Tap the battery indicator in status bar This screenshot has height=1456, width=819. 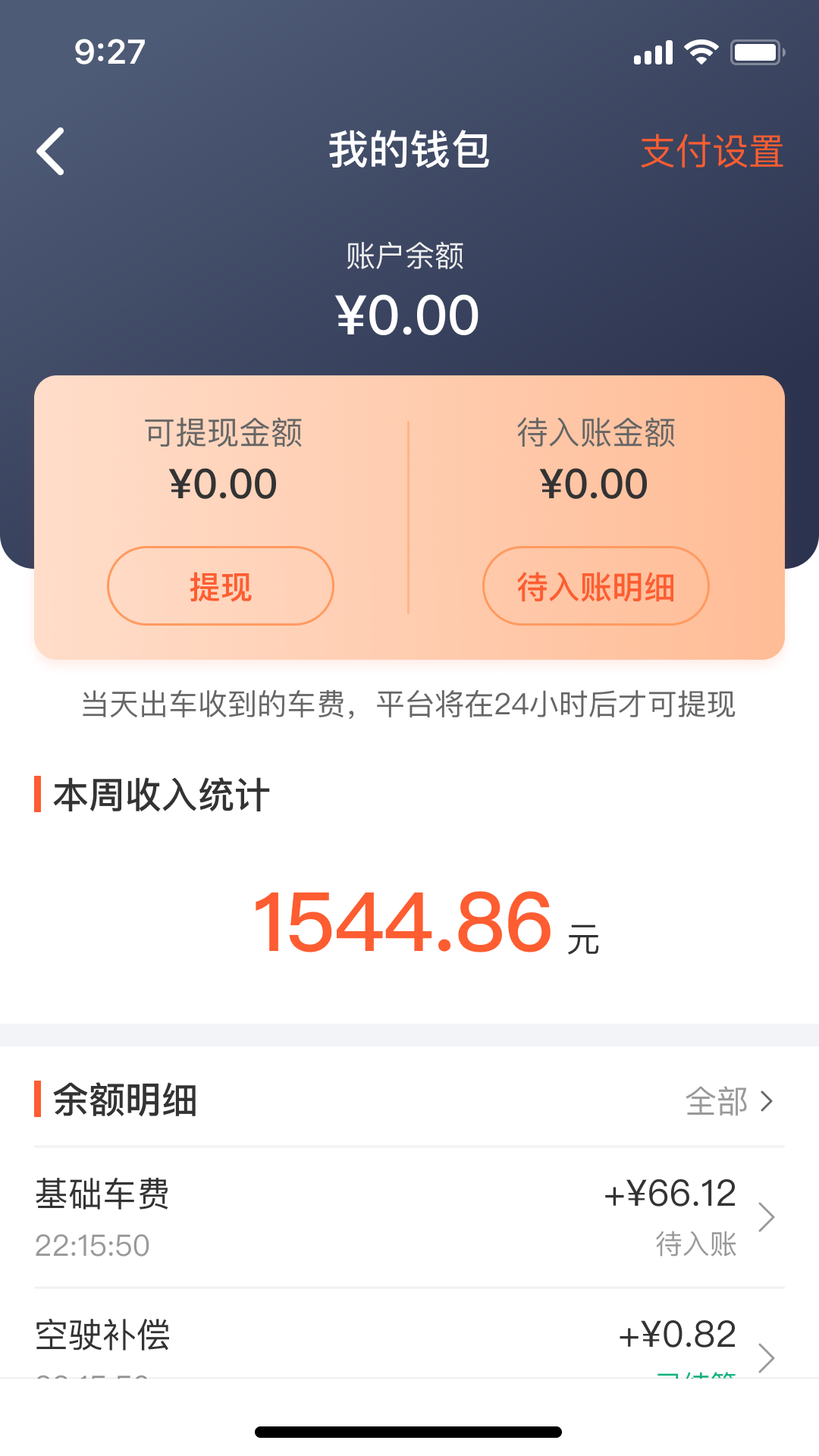point(755,52)
